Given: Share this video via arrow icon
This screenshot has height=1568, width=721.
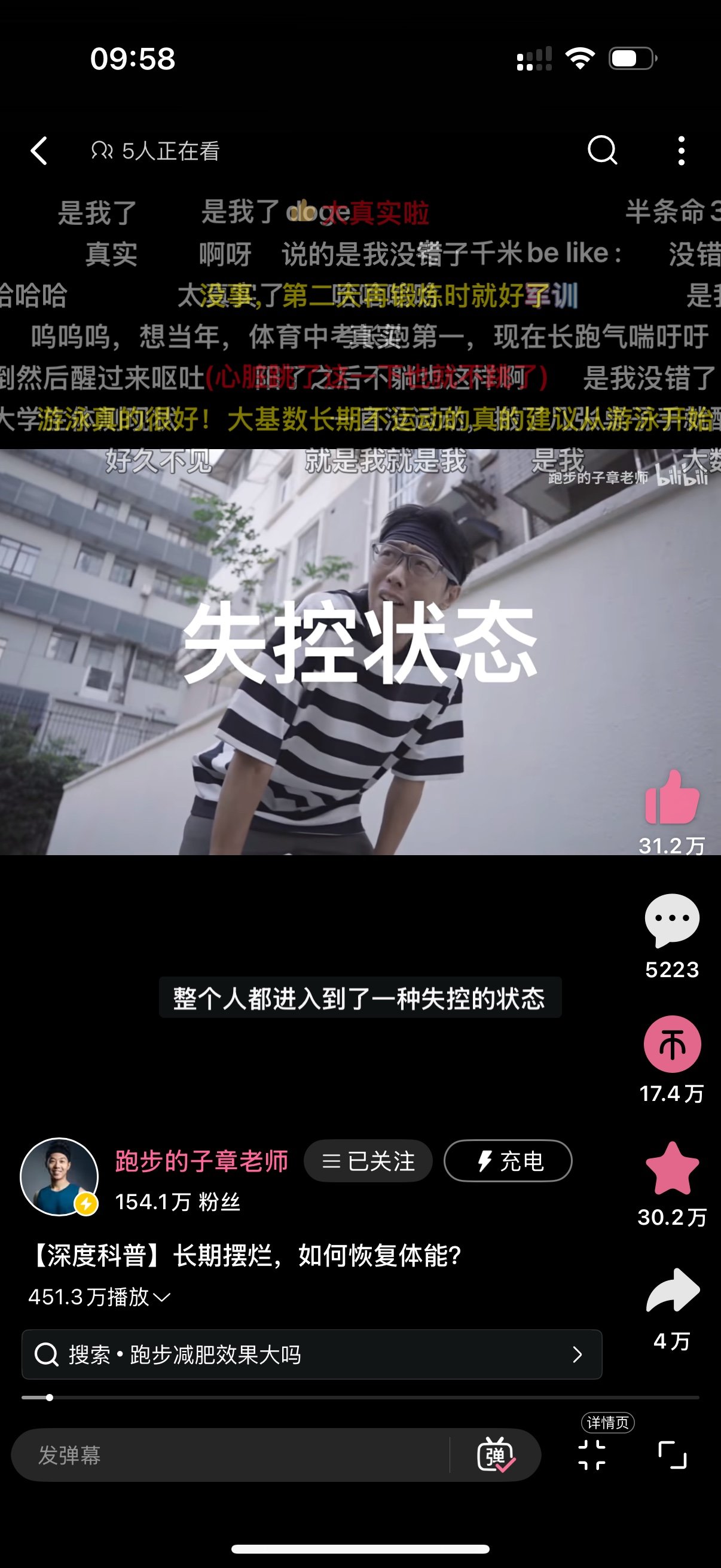Looking at the screenshot, I should [x=672, y=1292].
